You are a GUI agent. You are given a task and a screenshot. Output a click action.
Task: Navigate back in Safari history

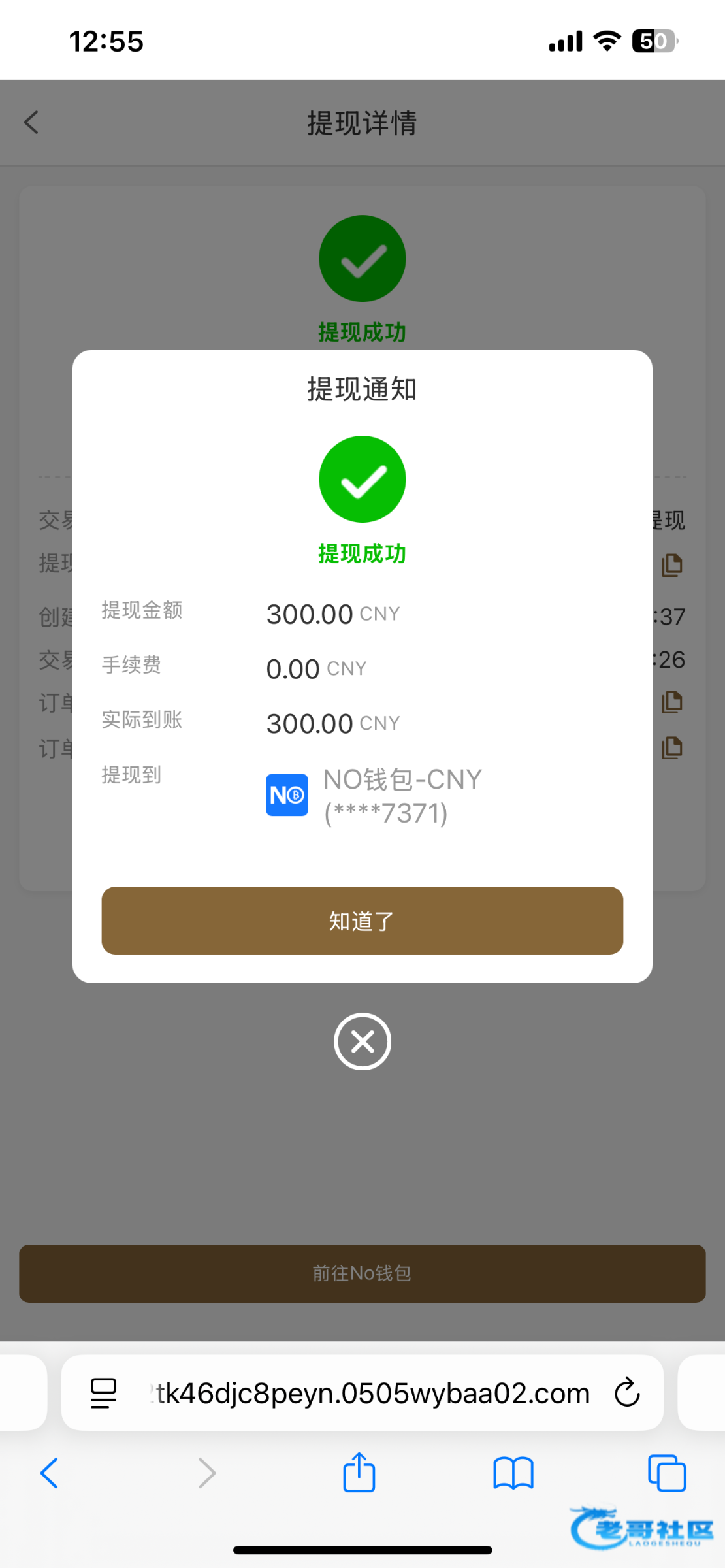click(x=50, y=1473)
